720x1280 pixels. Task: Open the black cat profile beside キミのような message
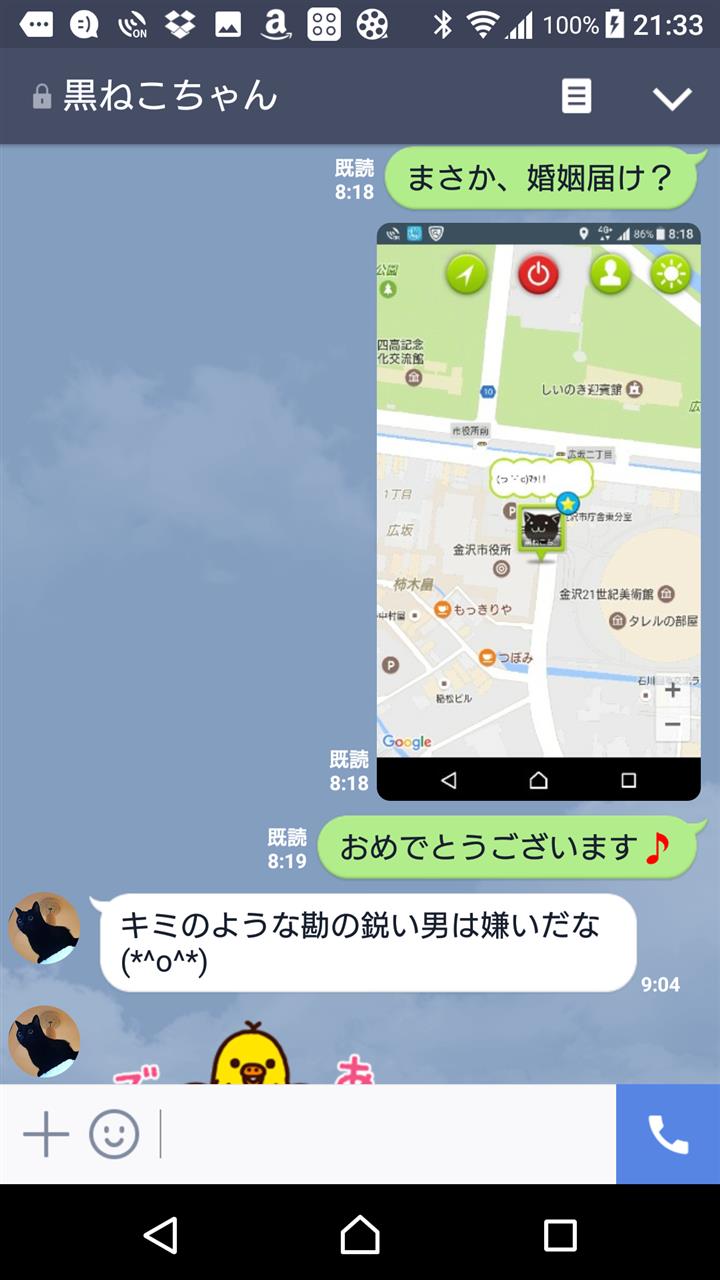tap(44, 928)
